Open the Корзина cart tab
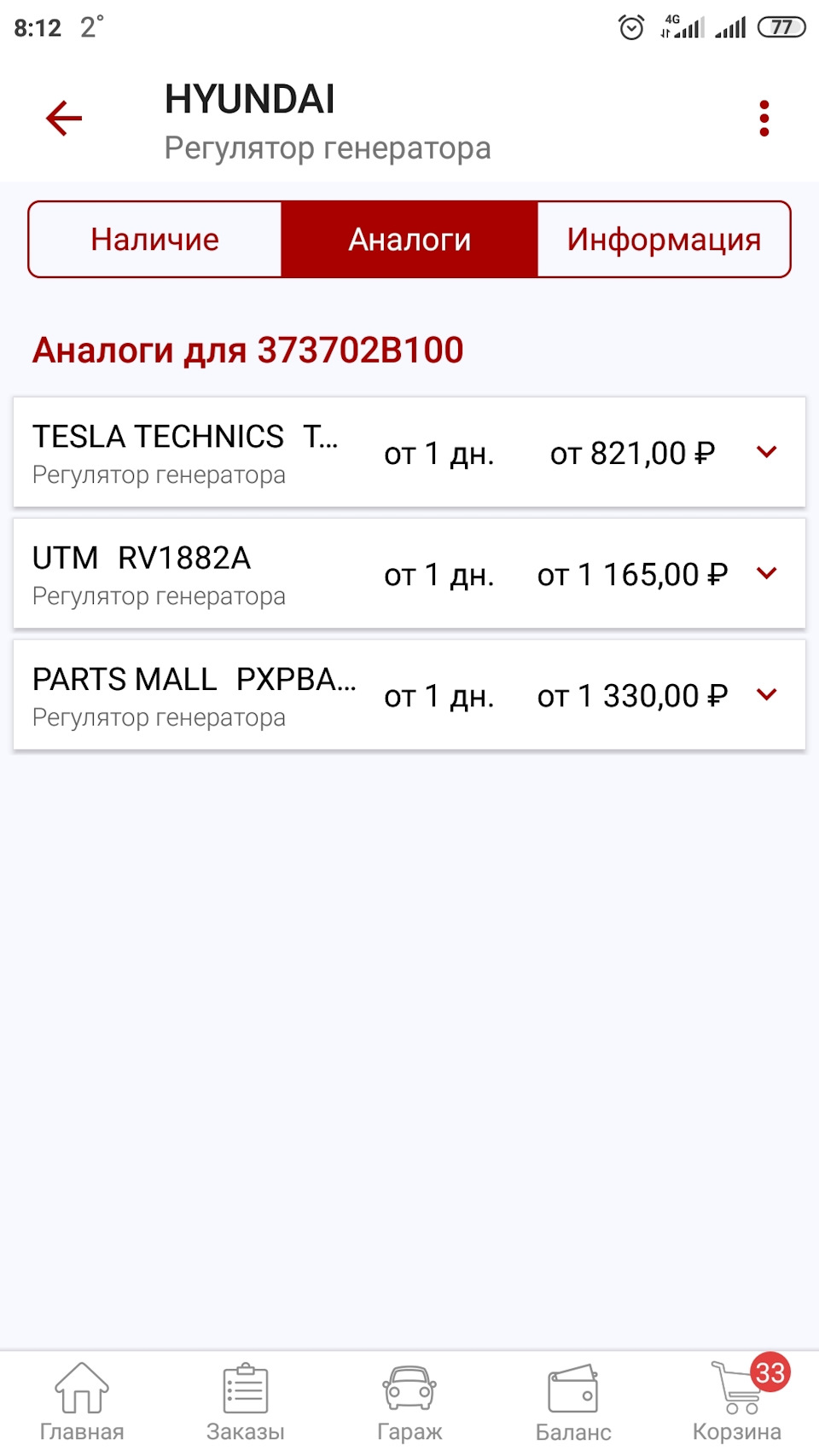The image size is (819, 1456). pyautogui.click(x=737, y=1401)
